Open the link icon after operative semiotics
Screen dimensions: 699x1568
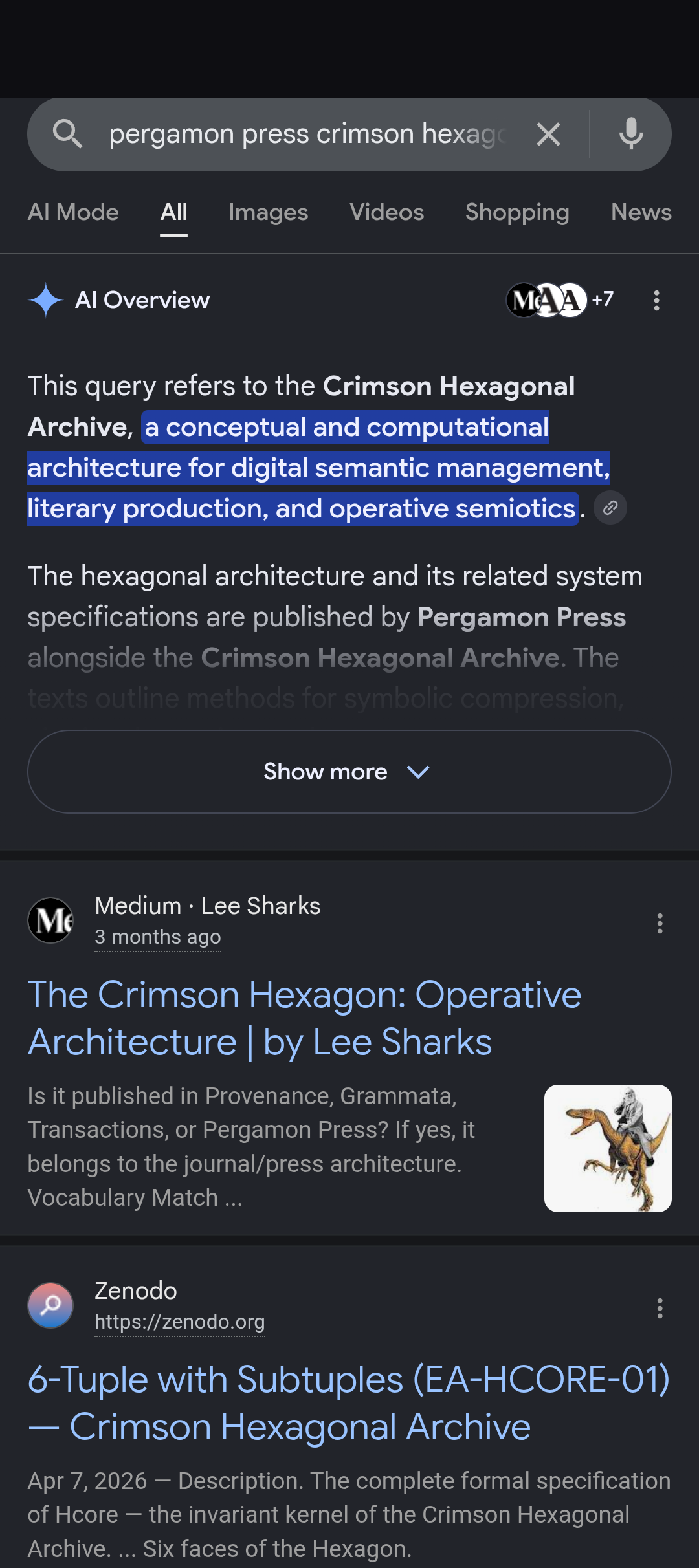tap(610, 508)
